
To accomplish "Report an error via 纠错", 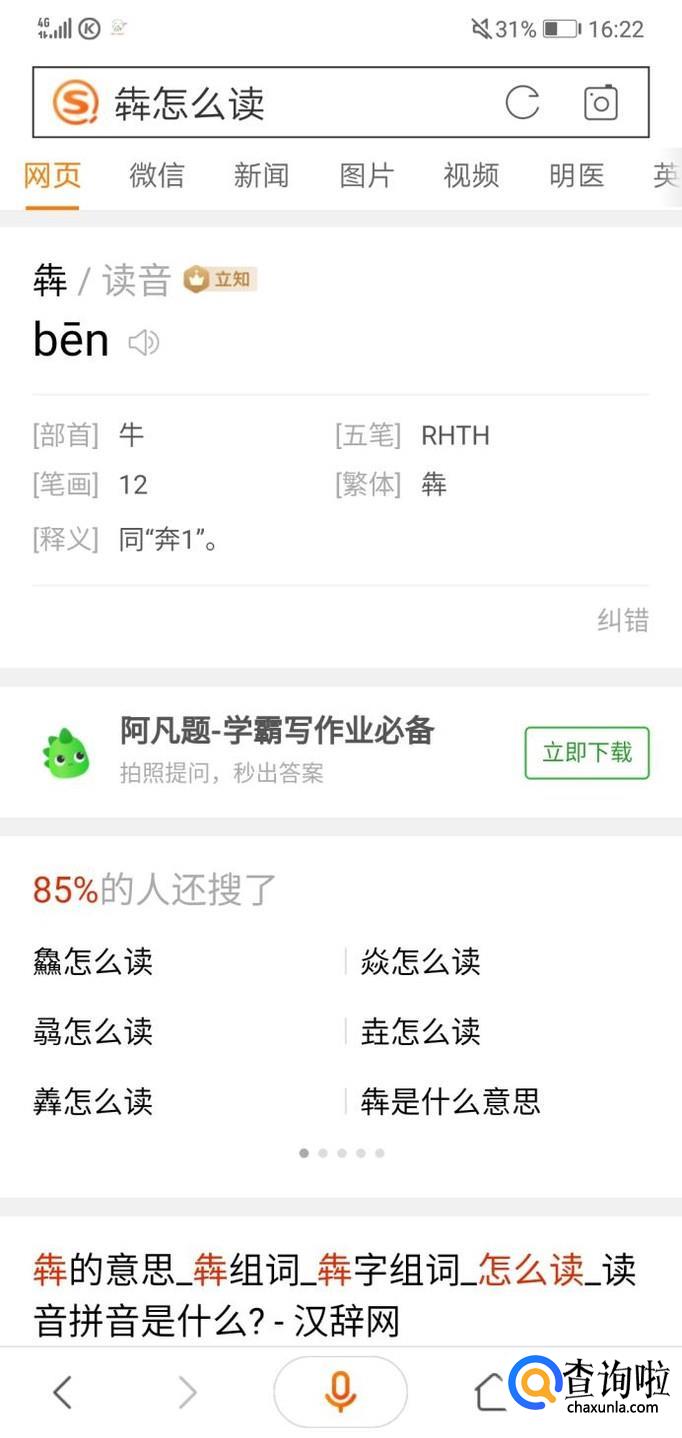I will tap(622, 620).
